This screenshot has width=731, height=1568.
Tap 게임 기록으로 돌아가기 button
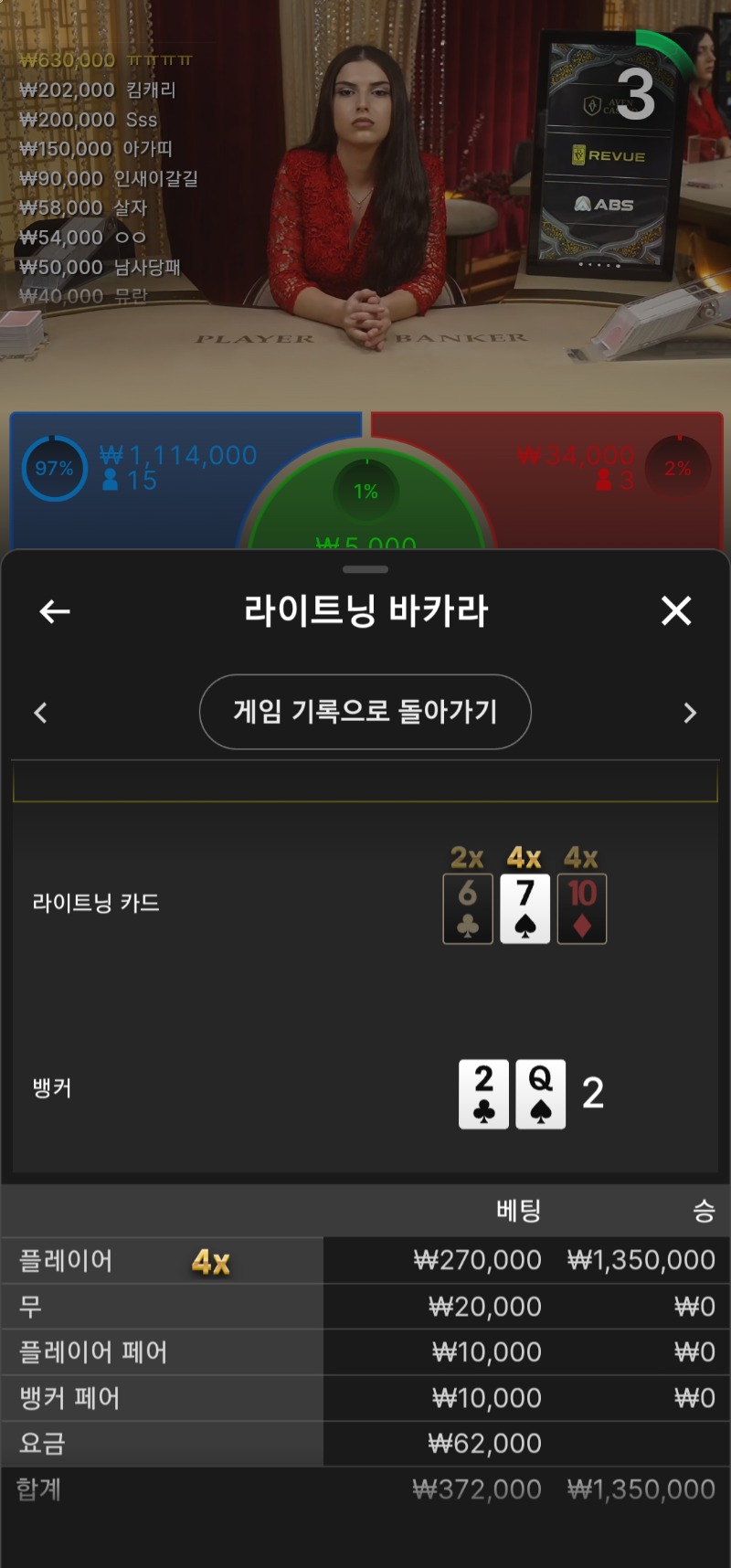click(365, 712)
